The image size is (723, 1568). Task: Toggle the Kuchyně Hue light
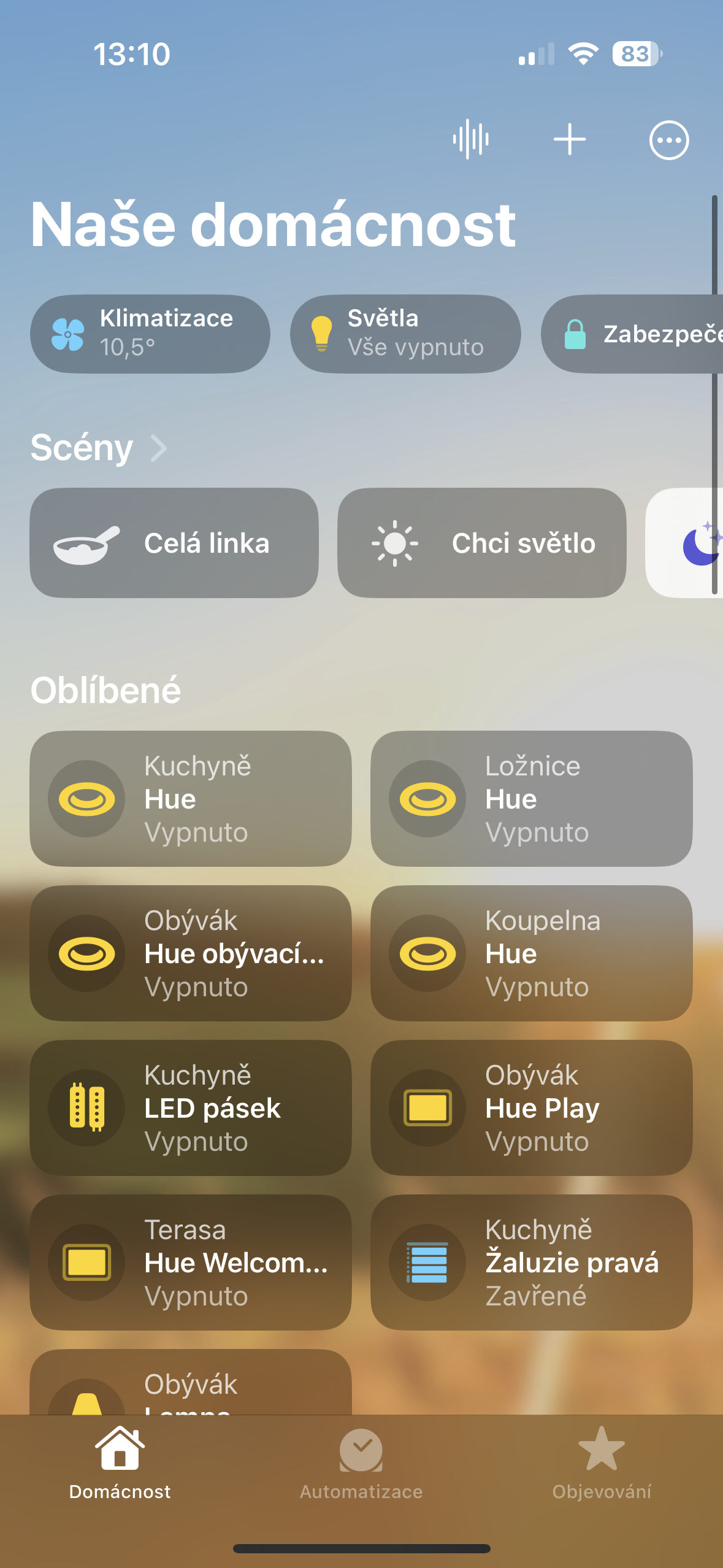87,799
